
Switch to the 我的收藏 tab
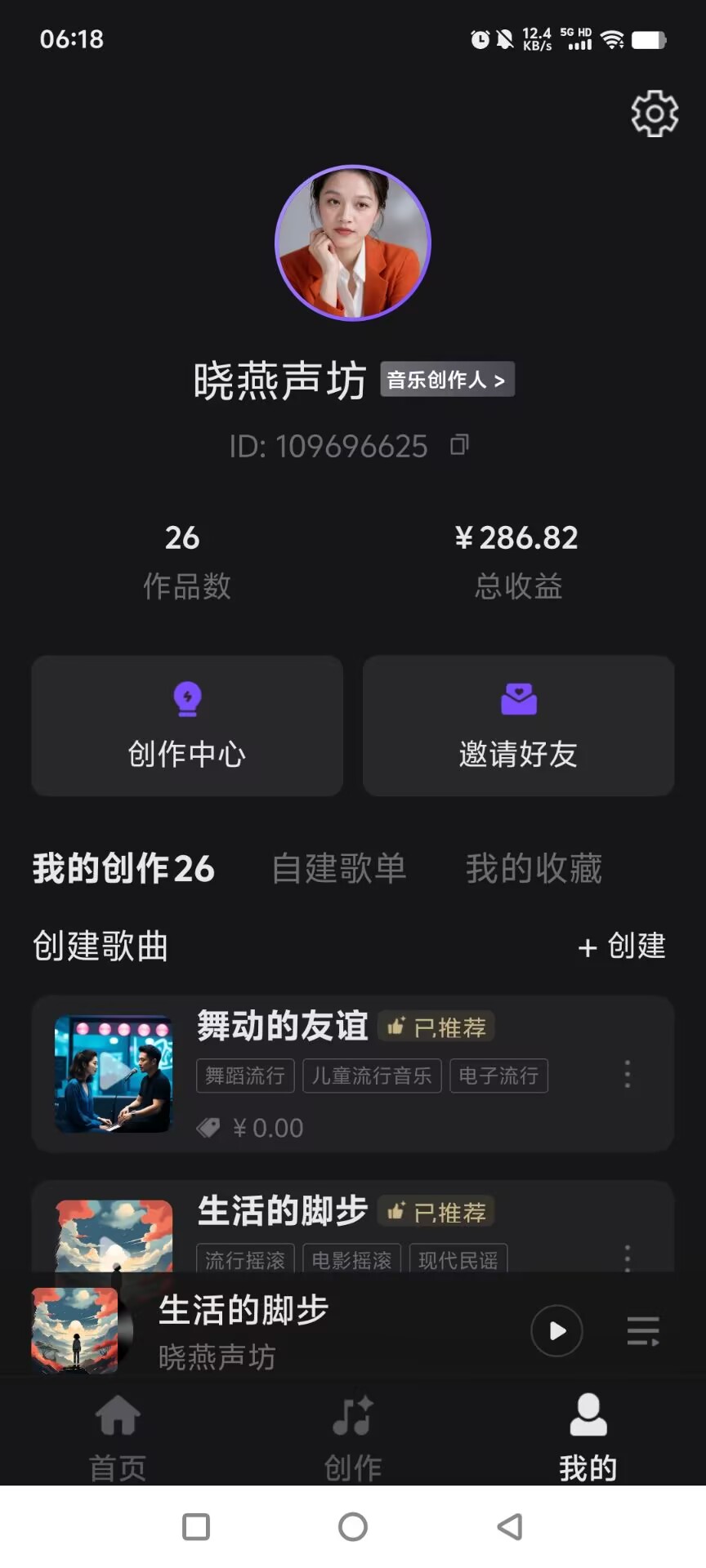[534, 868]
